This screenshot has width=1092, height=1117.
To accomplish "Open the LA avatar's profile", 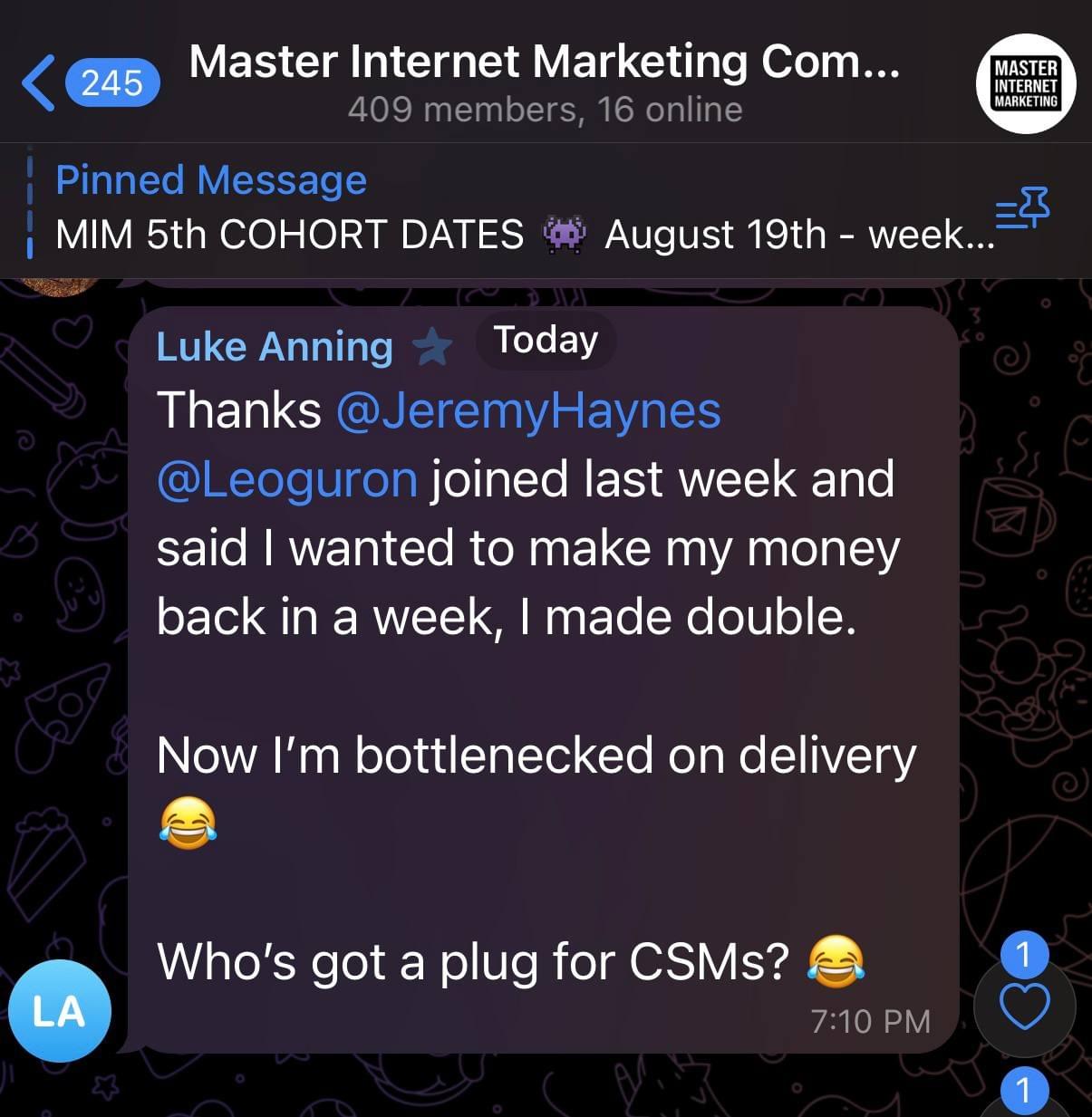I will pos(60,1010).
